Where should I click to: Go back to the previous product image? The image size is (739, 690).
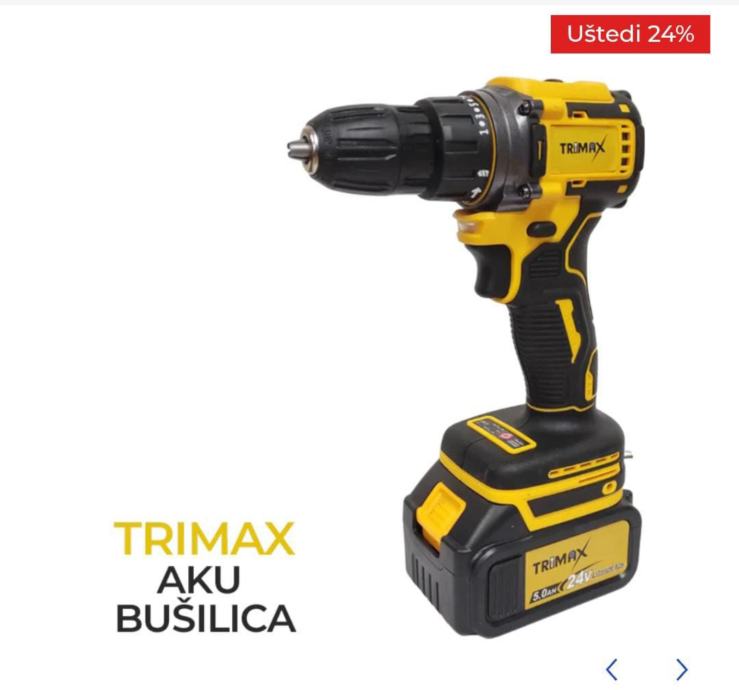(x=612, y=669)
